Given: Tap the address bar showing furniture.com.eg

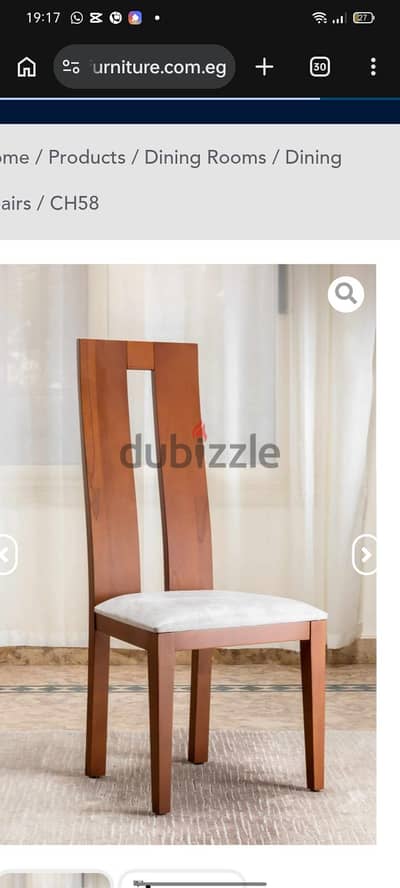Looking at the screenshot, I should [144, 67].
